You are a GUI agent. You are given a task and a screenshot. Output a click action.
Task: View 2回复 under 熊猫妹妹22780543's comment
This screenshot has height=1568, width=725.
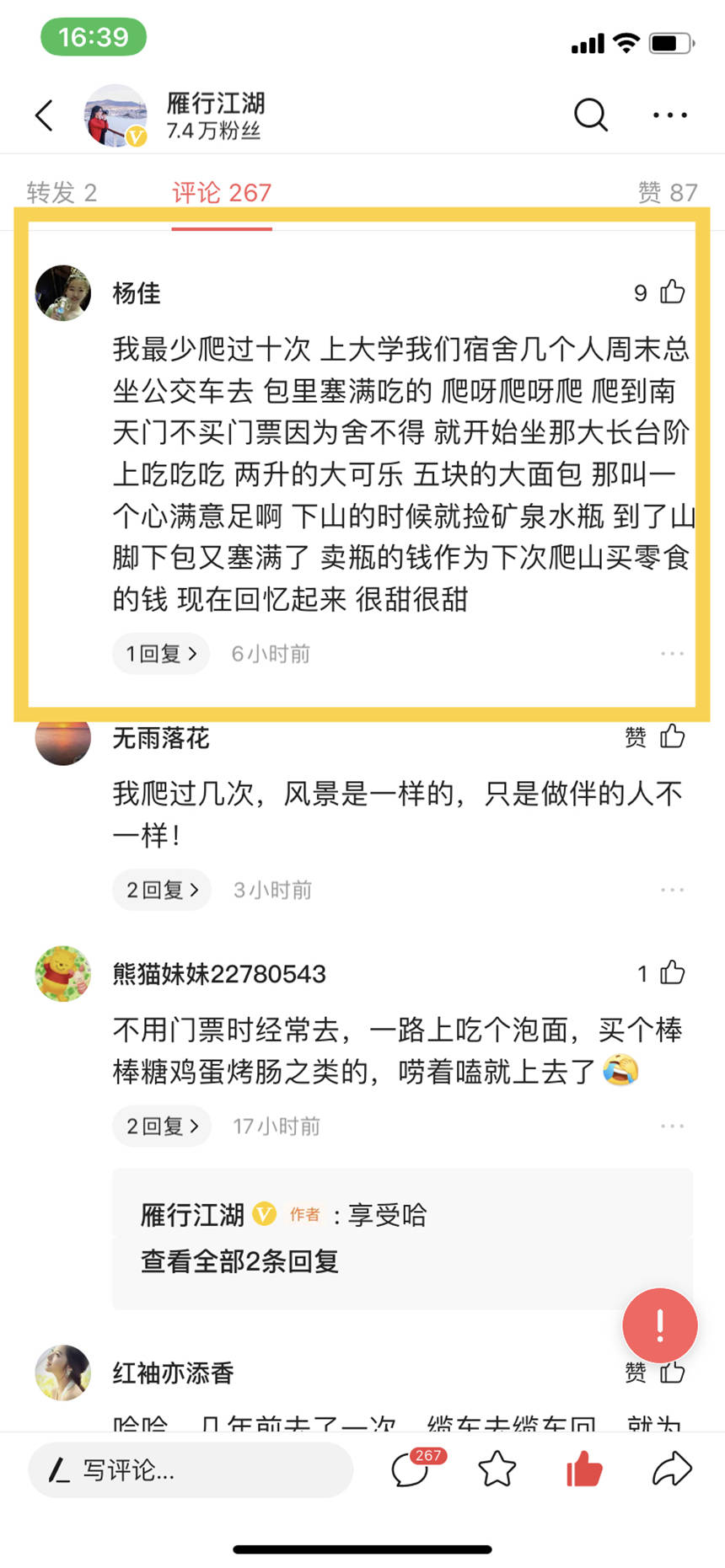[x=162, y=1126]
